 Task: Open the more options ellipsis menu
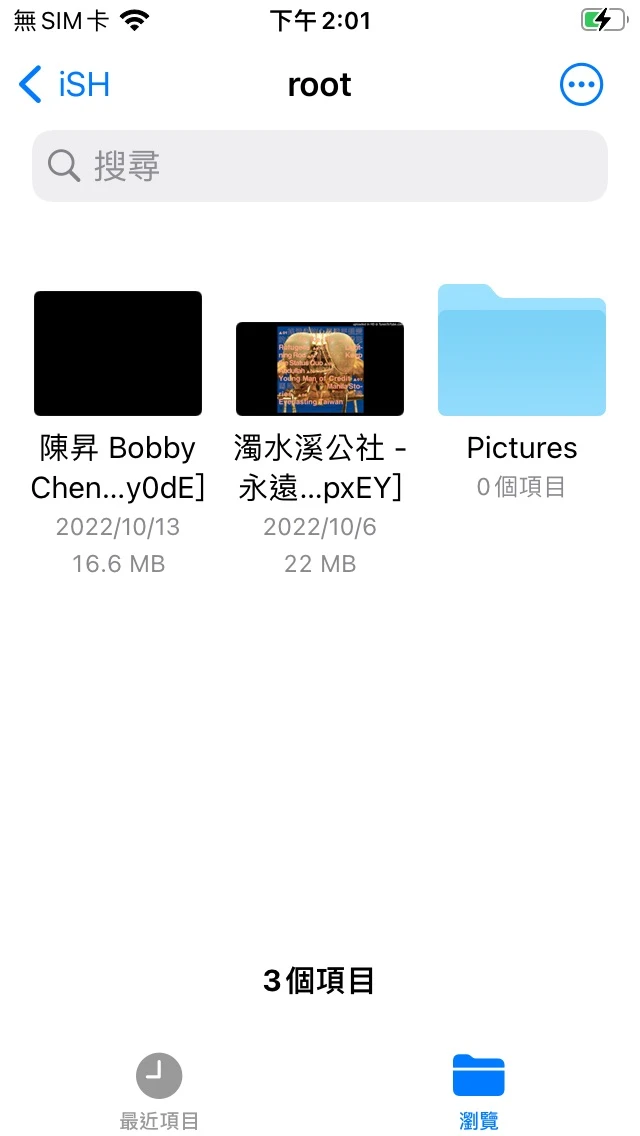click(581, 85)
